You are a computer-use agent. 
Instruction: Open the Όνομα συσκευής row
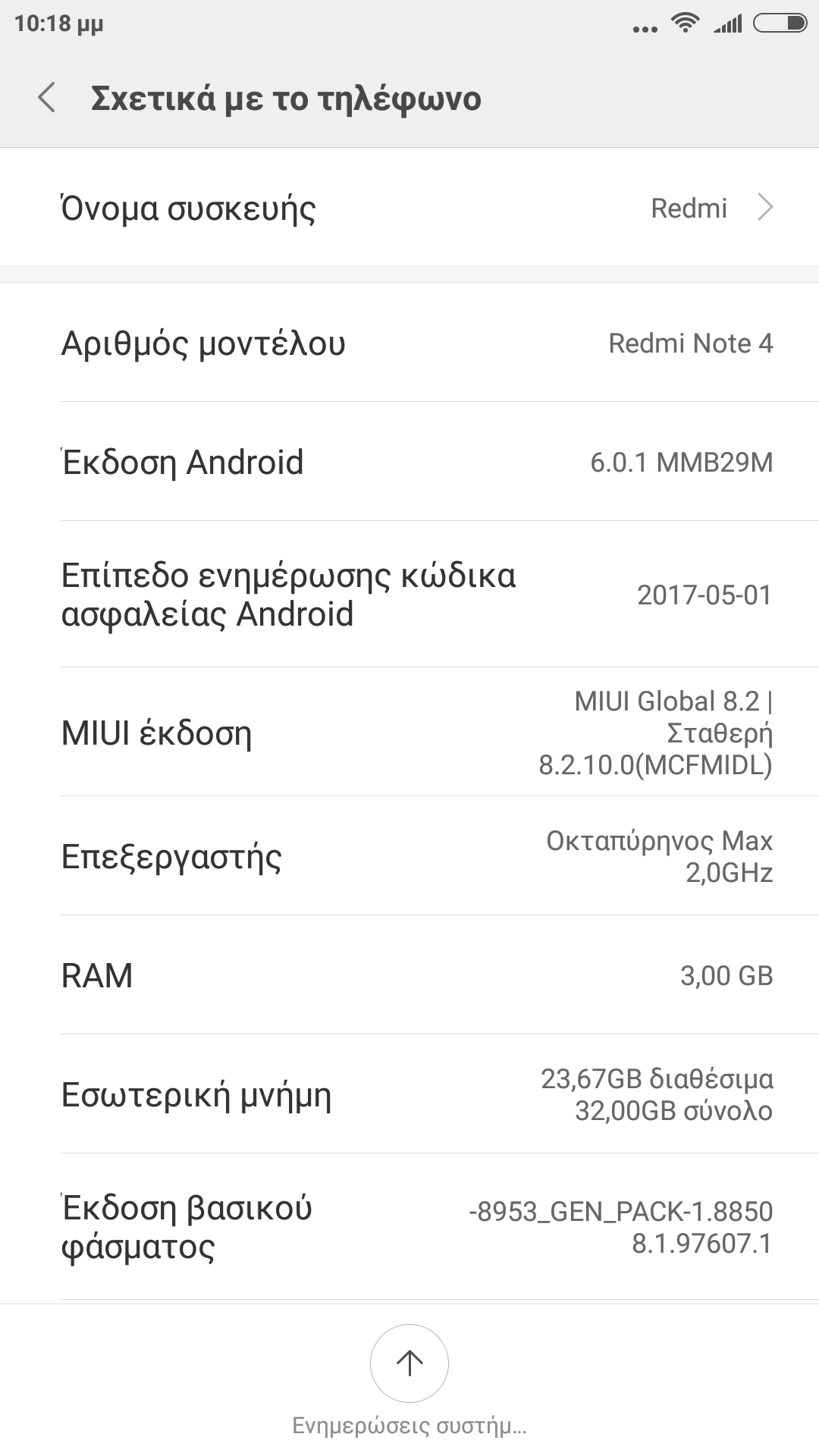[x=409, y=208]
